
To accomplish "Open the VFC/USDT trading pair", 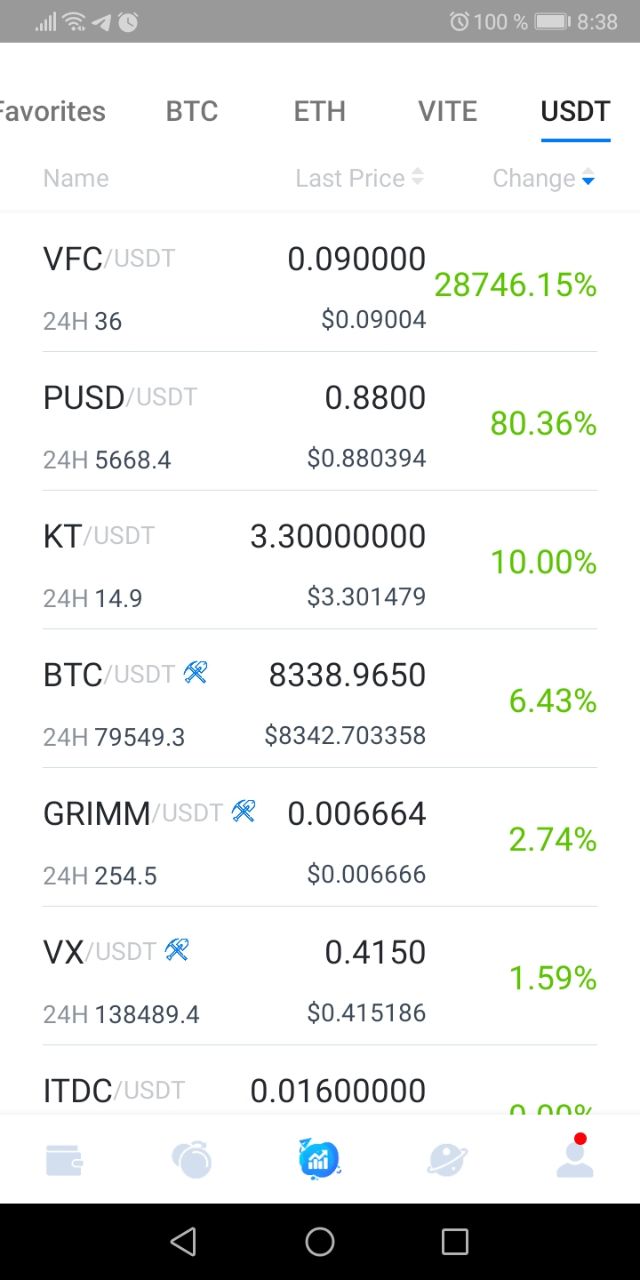I will pos(320,283).
